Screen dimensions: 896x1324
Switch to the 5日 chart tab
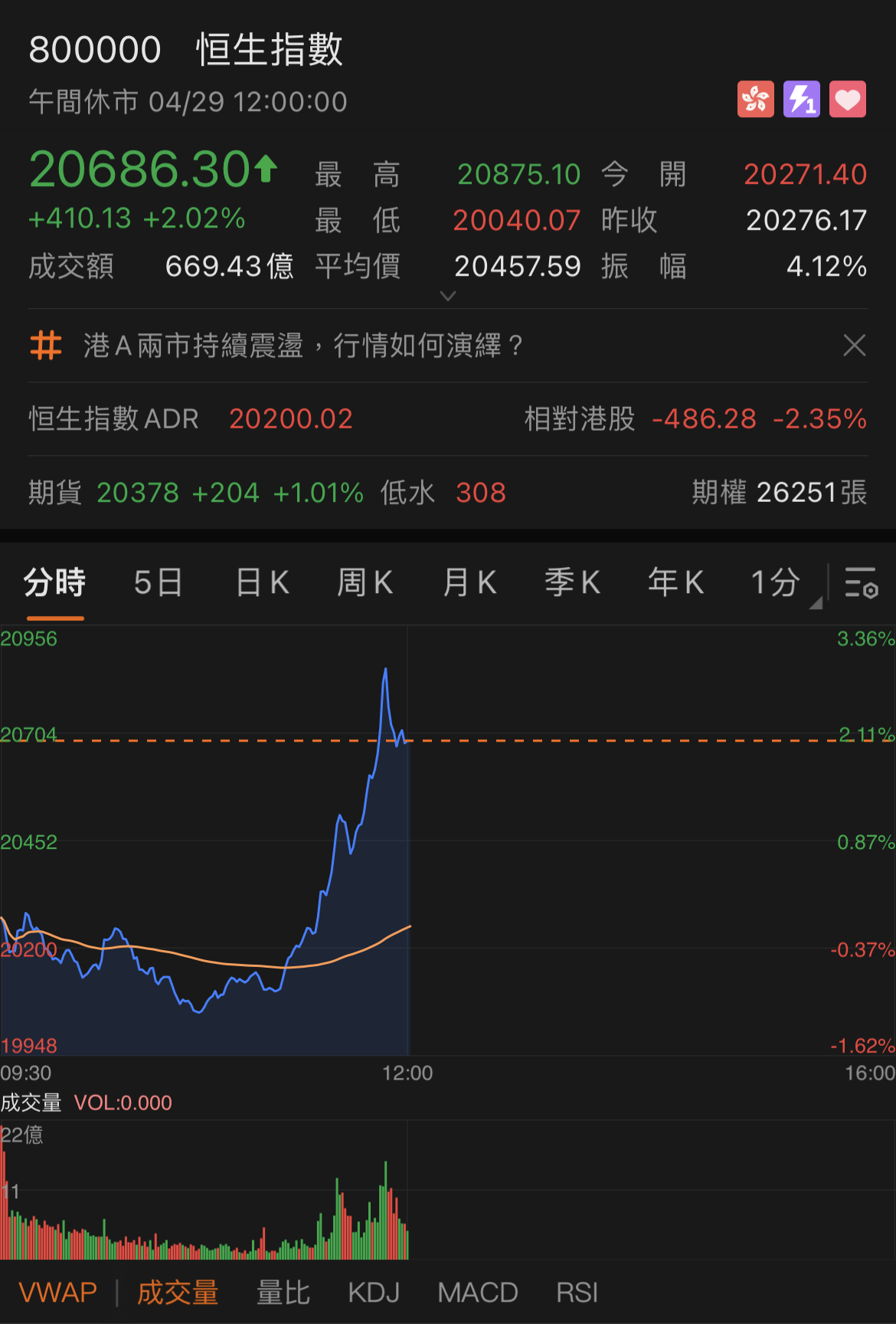tap(158, 583)
